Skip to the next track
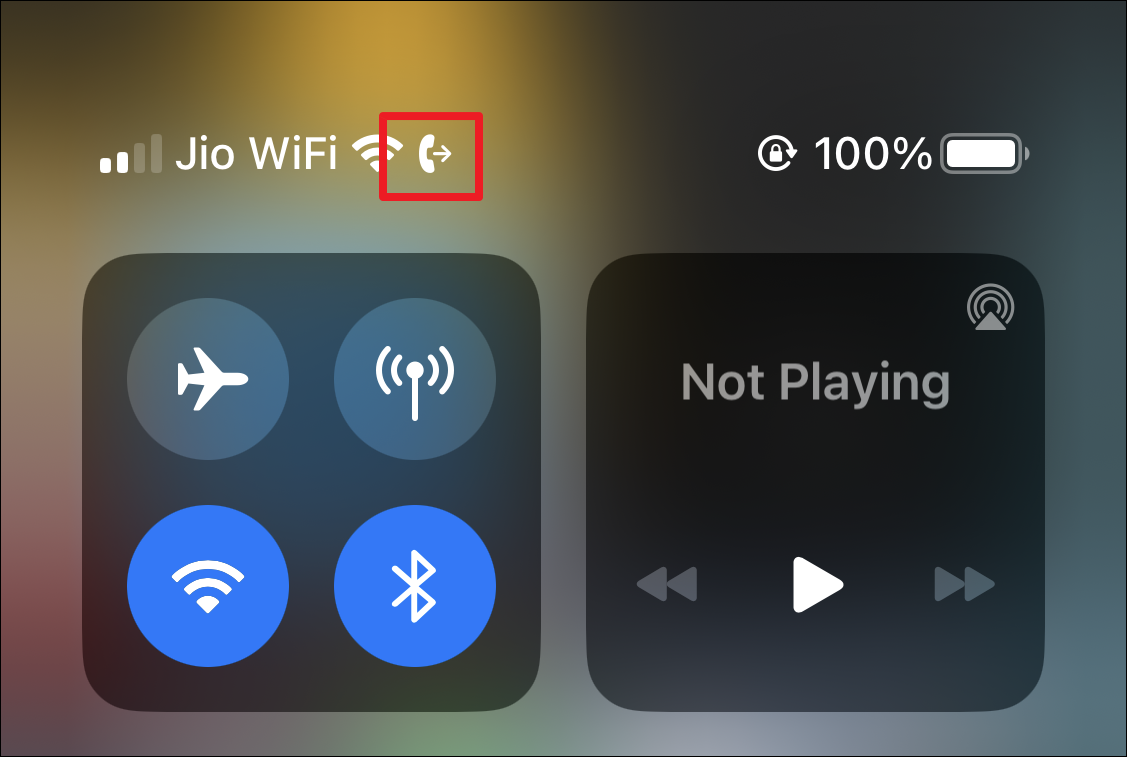The image size is (1127, 757). tap(964, 584)
